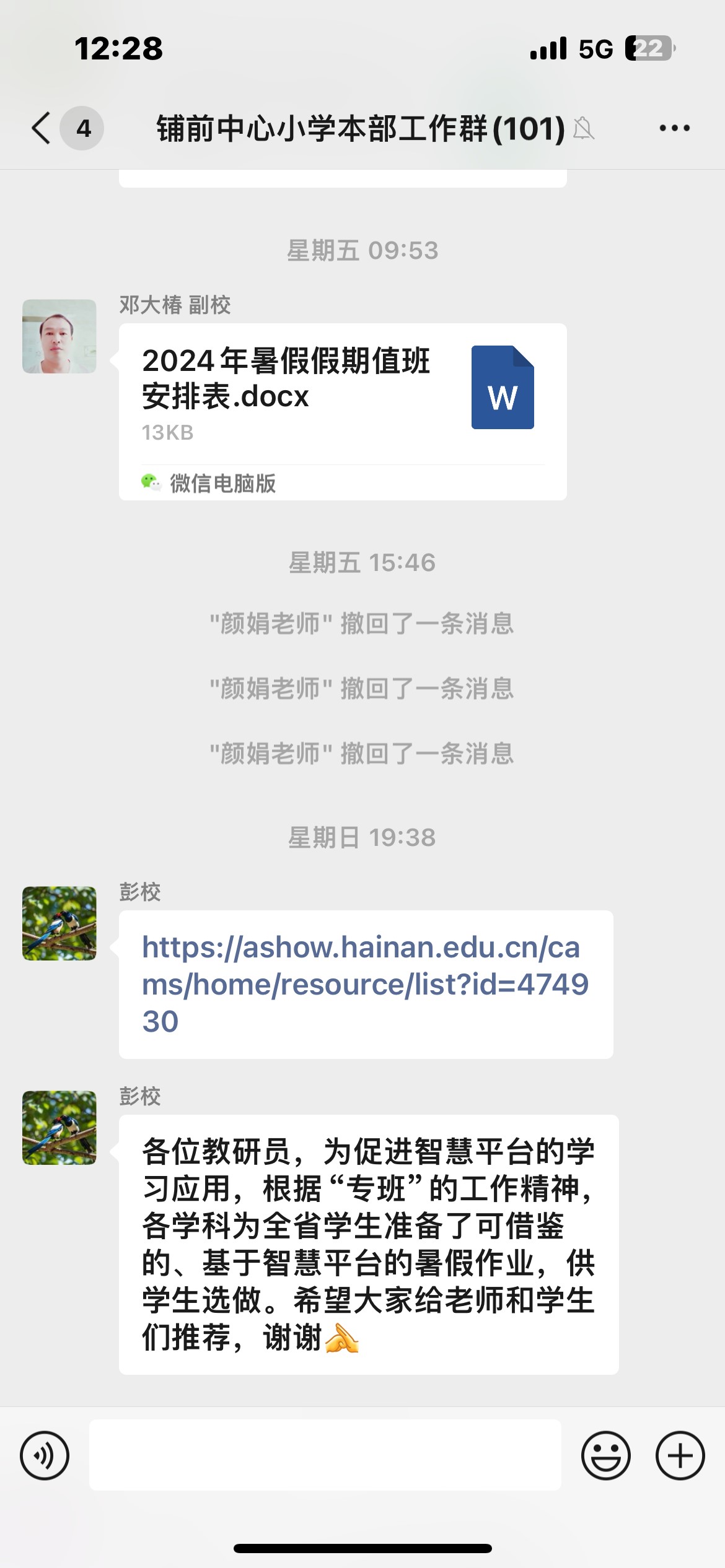Open the 2024年暑假假期值班安排表.docx file

(342, 396)
